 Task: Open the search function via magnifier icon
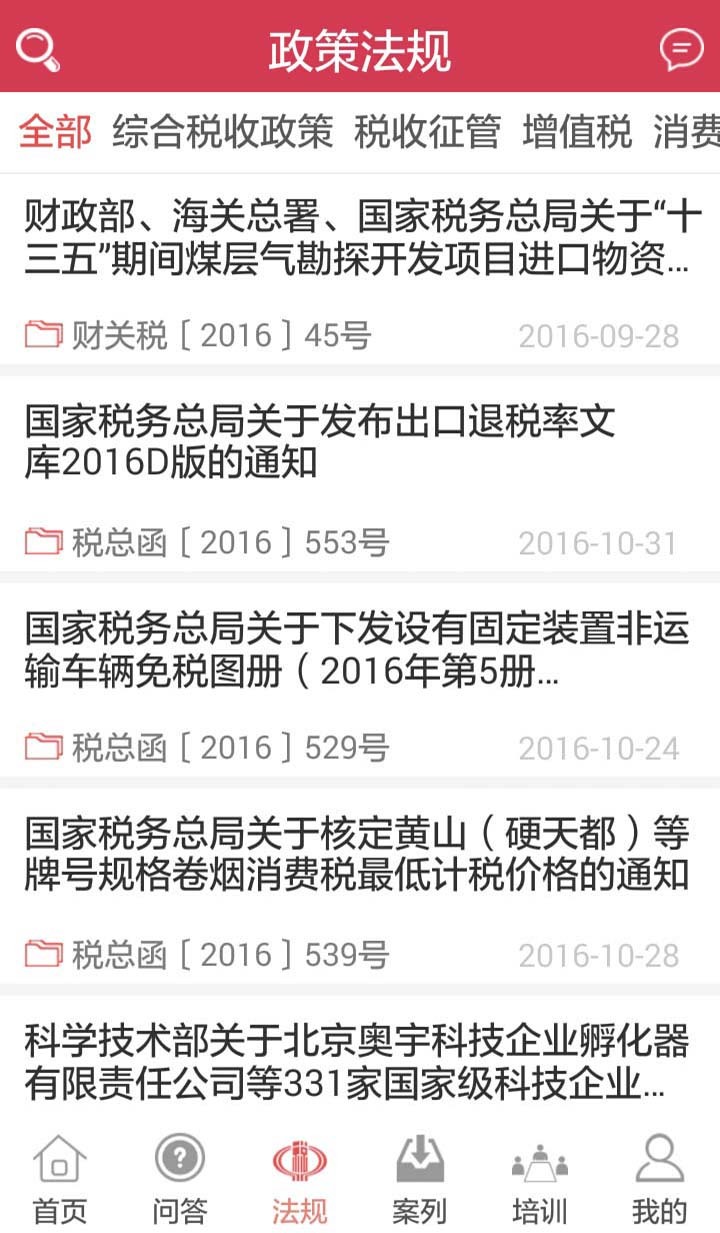pos(40,47)
